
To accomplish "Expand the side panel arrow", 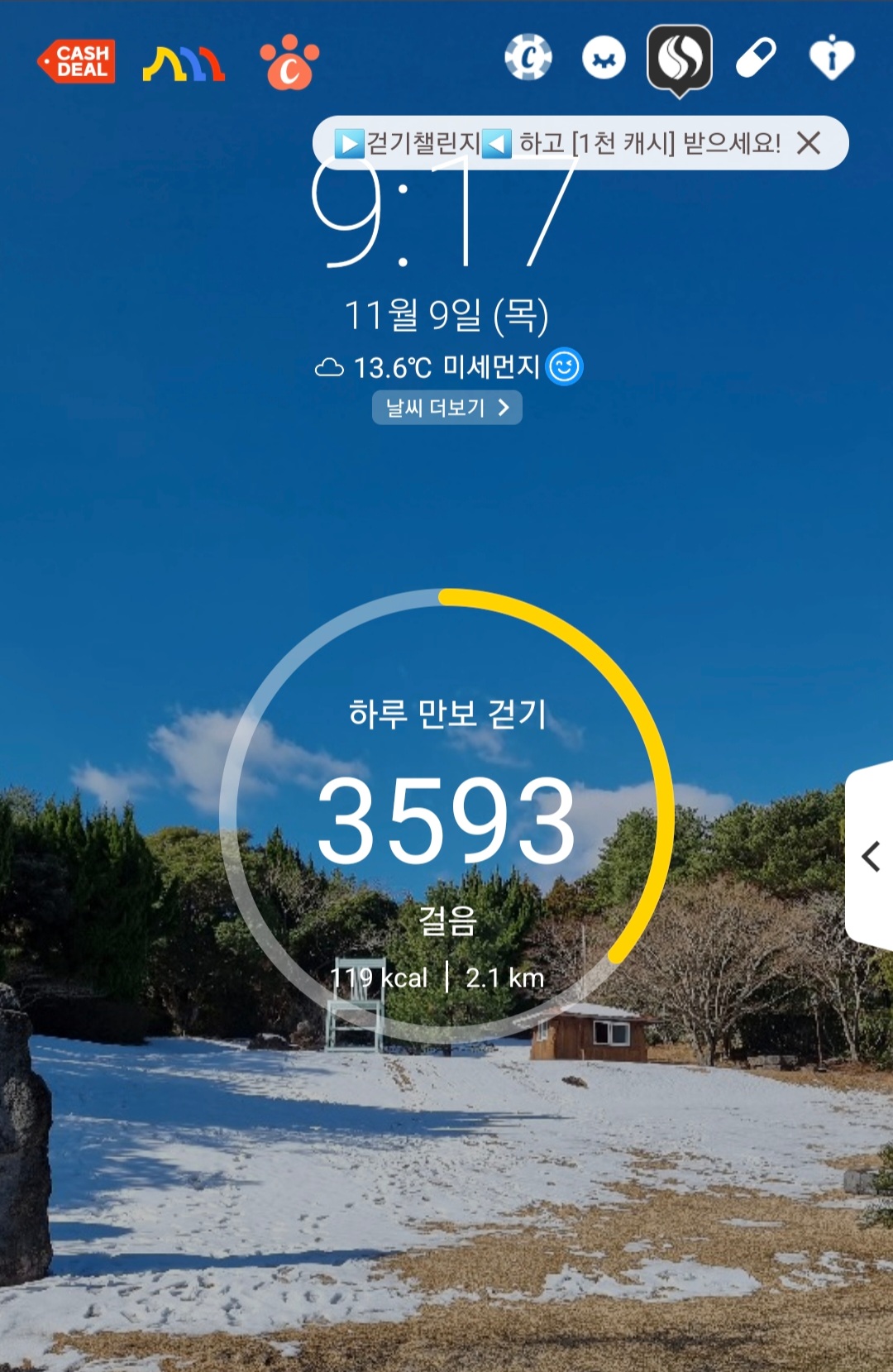I will click(870, 857).
